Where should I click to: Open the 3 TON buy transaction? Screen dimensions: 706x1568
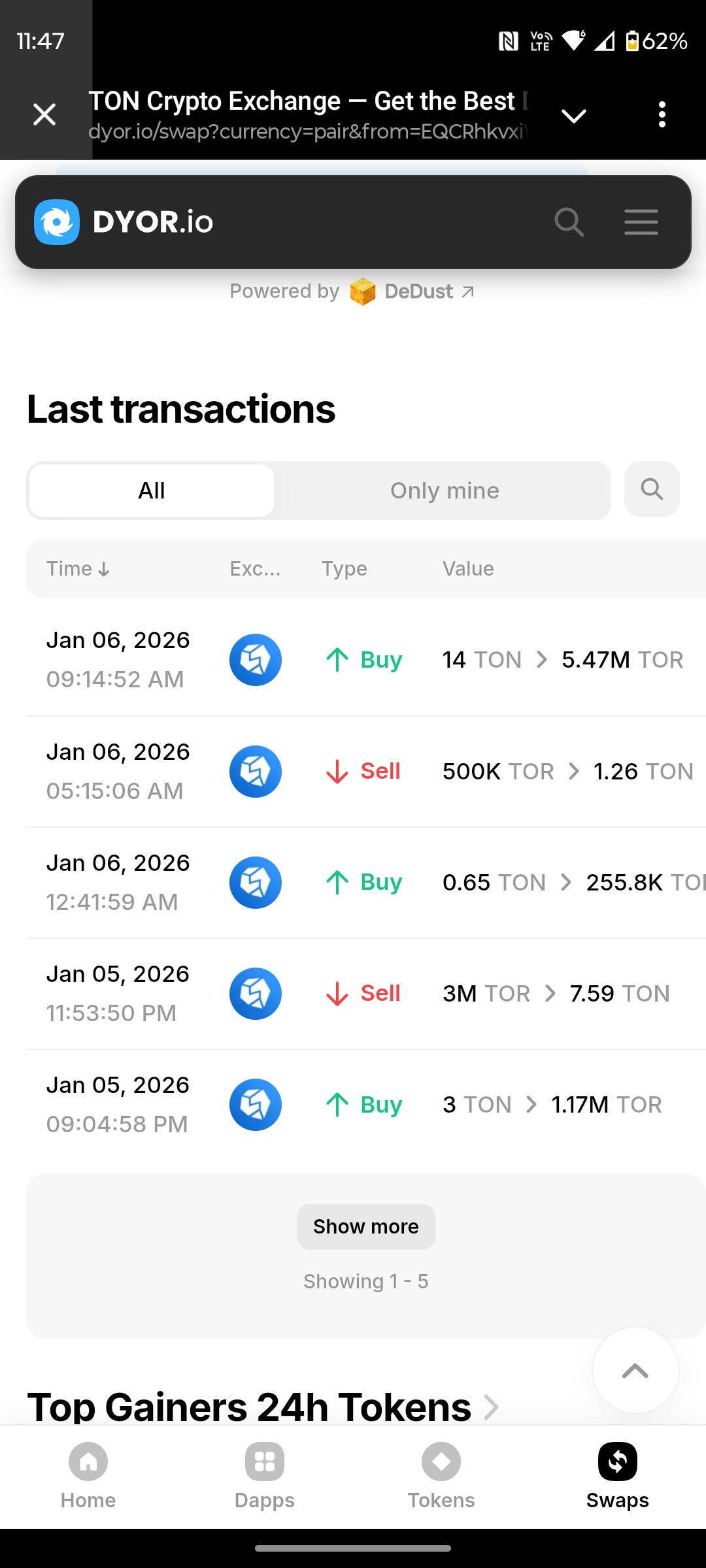click(x=366, y=1105)
